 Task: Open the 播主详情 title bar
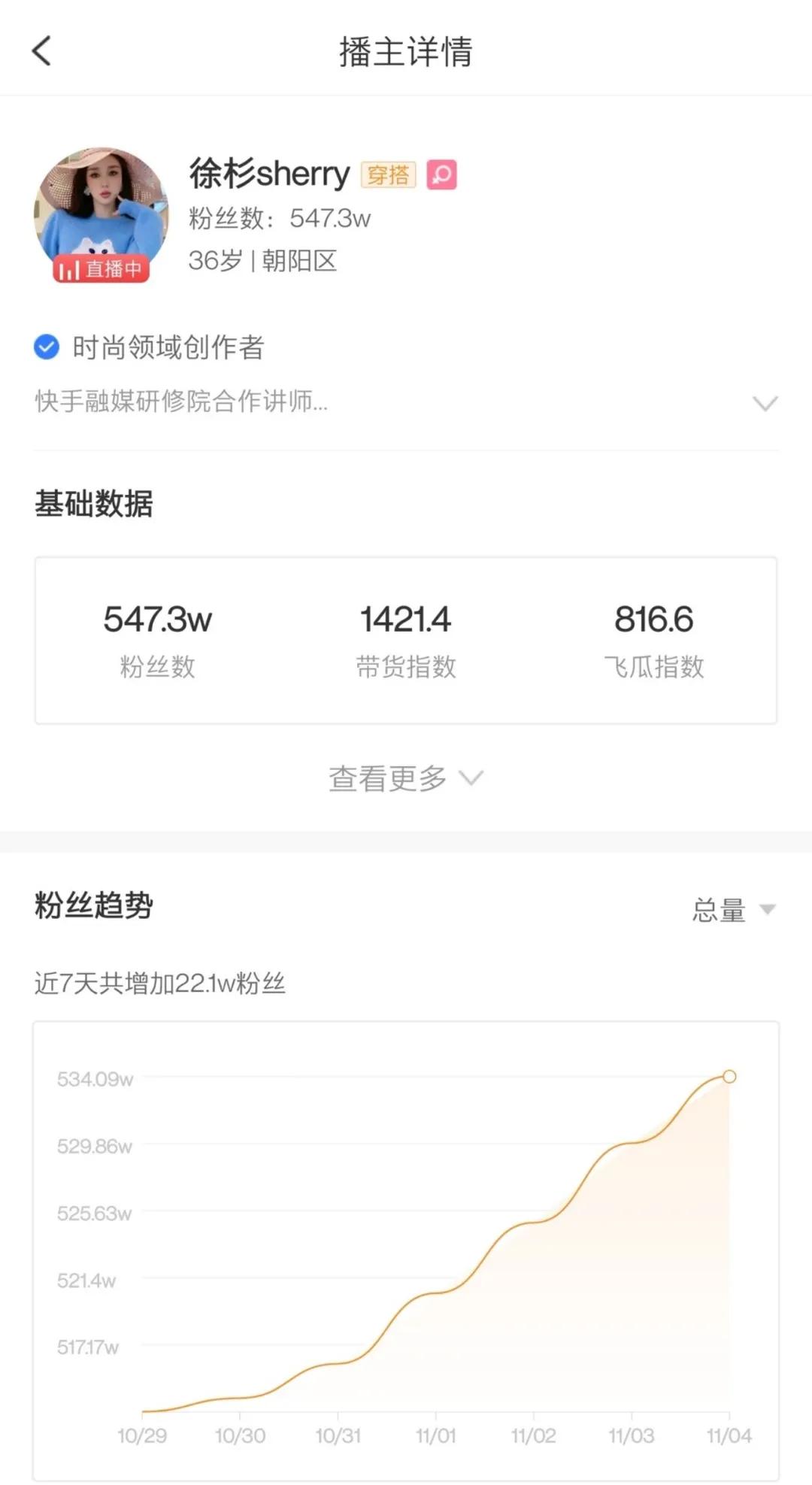pos(406,53)
